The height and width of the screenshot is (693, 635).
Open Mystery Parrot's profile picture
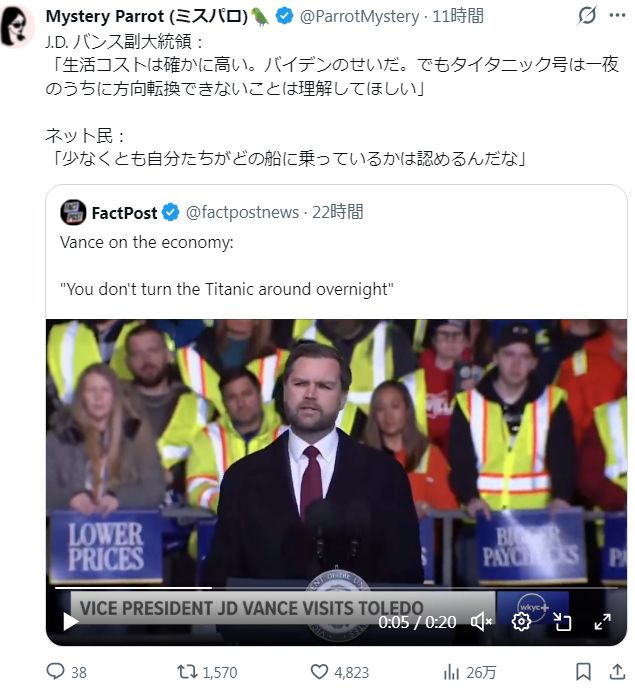pos(17,25)
